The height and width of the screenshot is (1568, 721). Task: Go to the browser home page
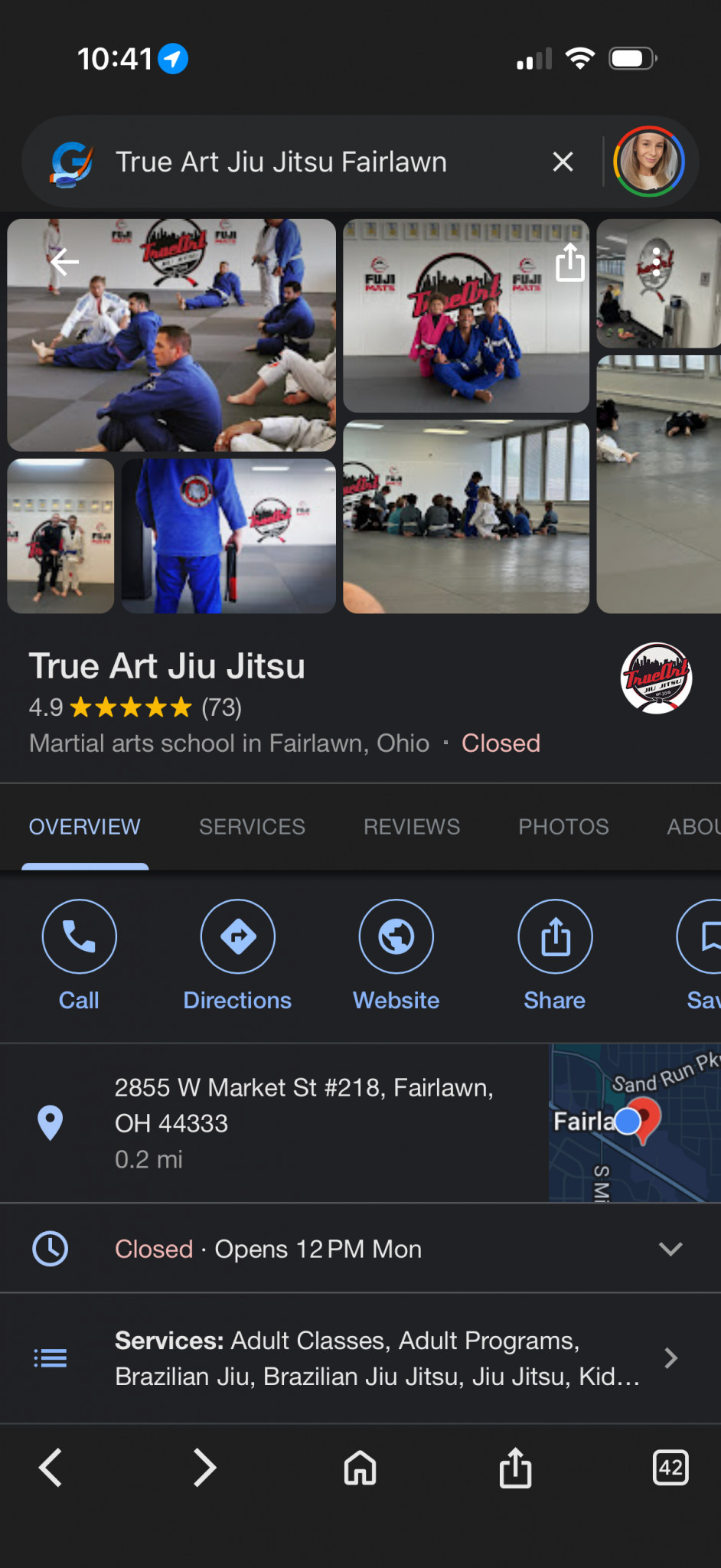[360, 1468]
